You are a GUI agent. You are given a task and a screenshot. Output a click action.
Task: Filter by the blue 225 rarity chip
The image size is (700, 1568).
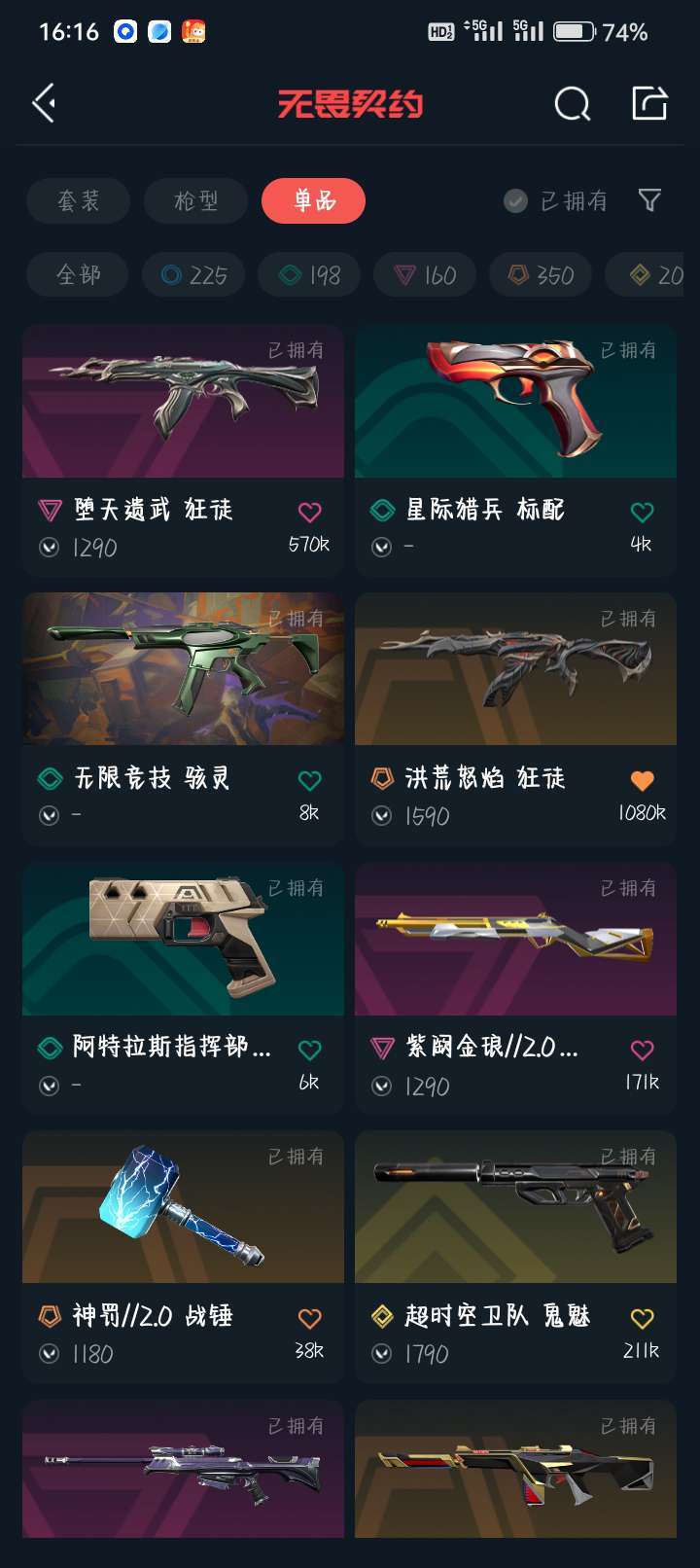coord(193,275)
